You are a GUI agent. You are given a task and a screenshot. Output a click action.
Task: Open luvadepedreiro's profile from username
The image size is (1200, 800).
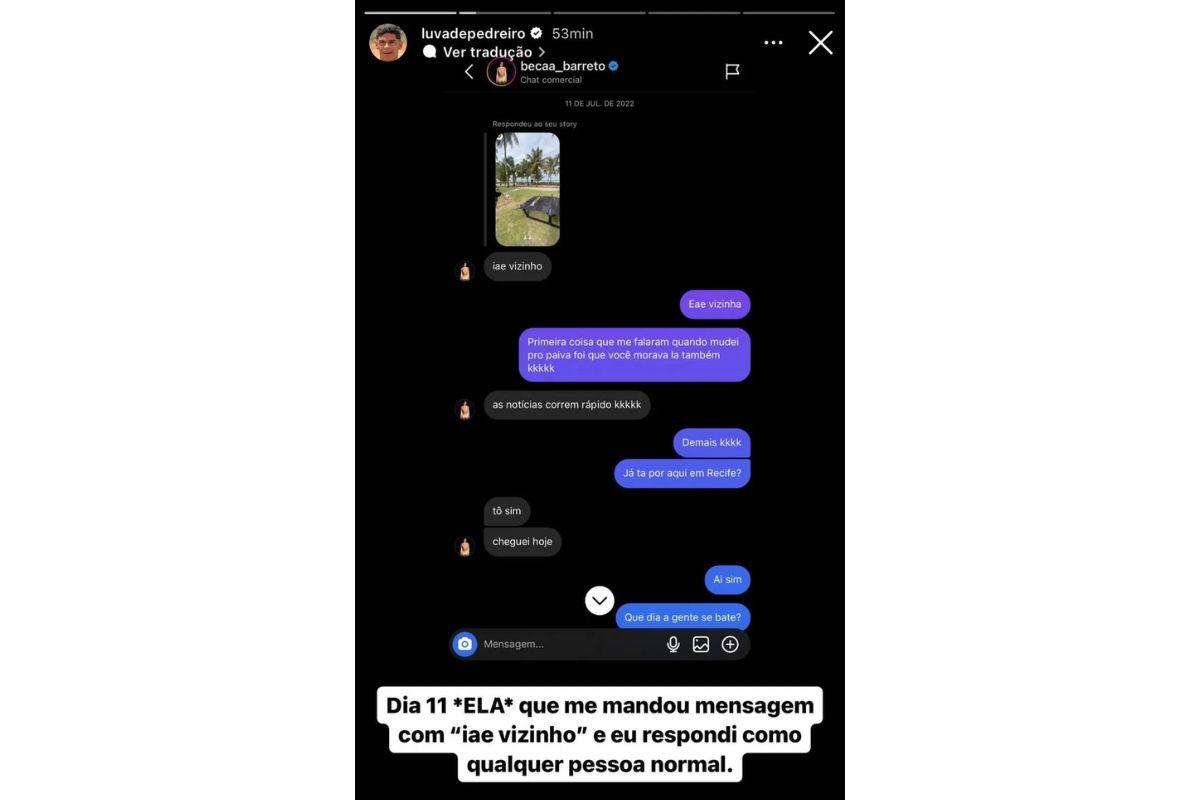[x=473, y=33]
